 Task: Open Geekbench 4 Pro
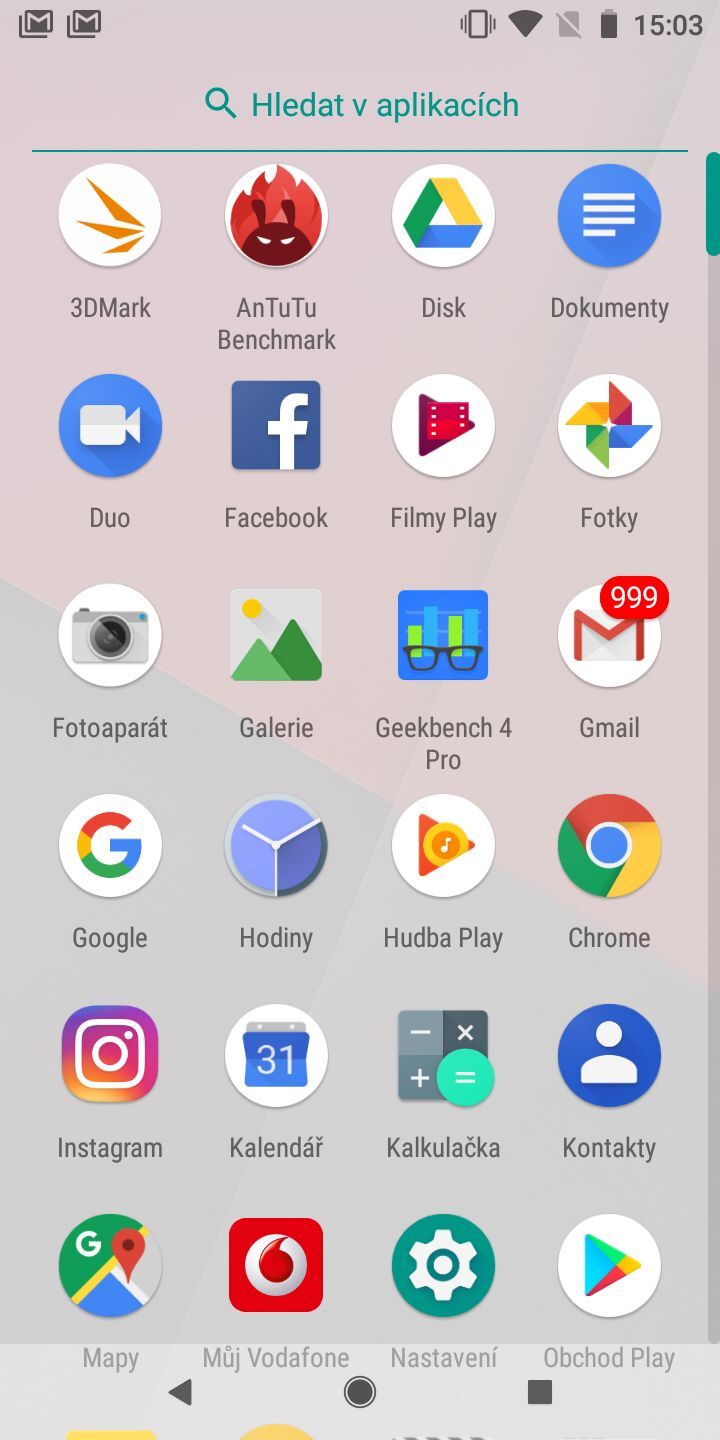point(443,635)
